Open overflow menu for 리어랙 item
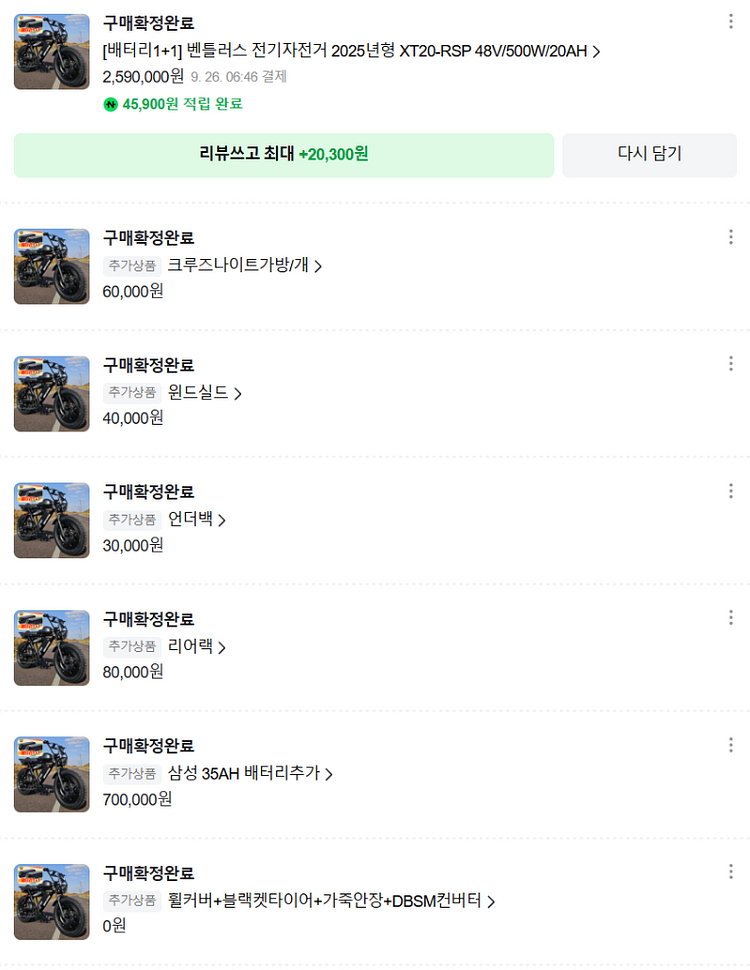Image resolution: width=750 pixels, height=970 pixels. click(731, 618)
